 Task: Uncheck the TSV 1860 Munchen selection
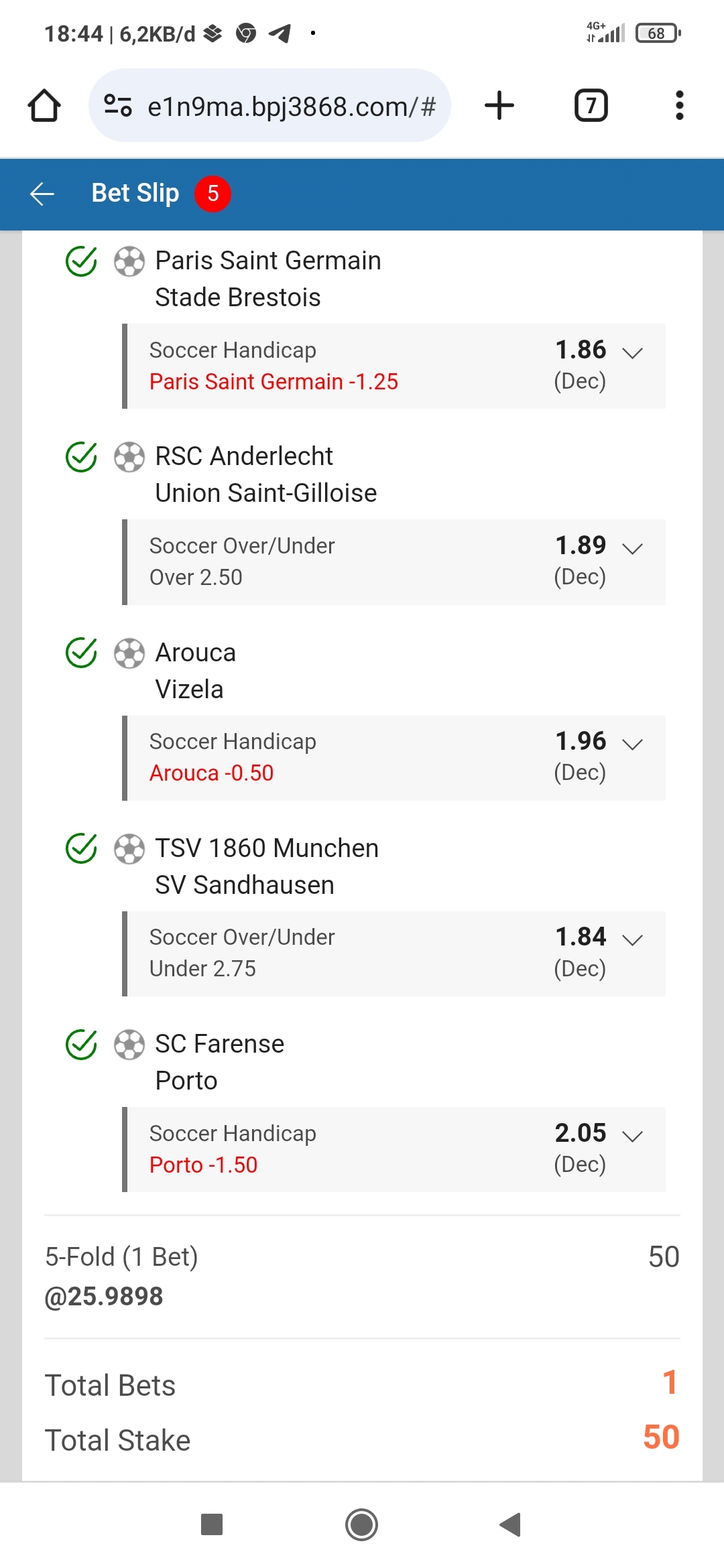pos(81,848)
